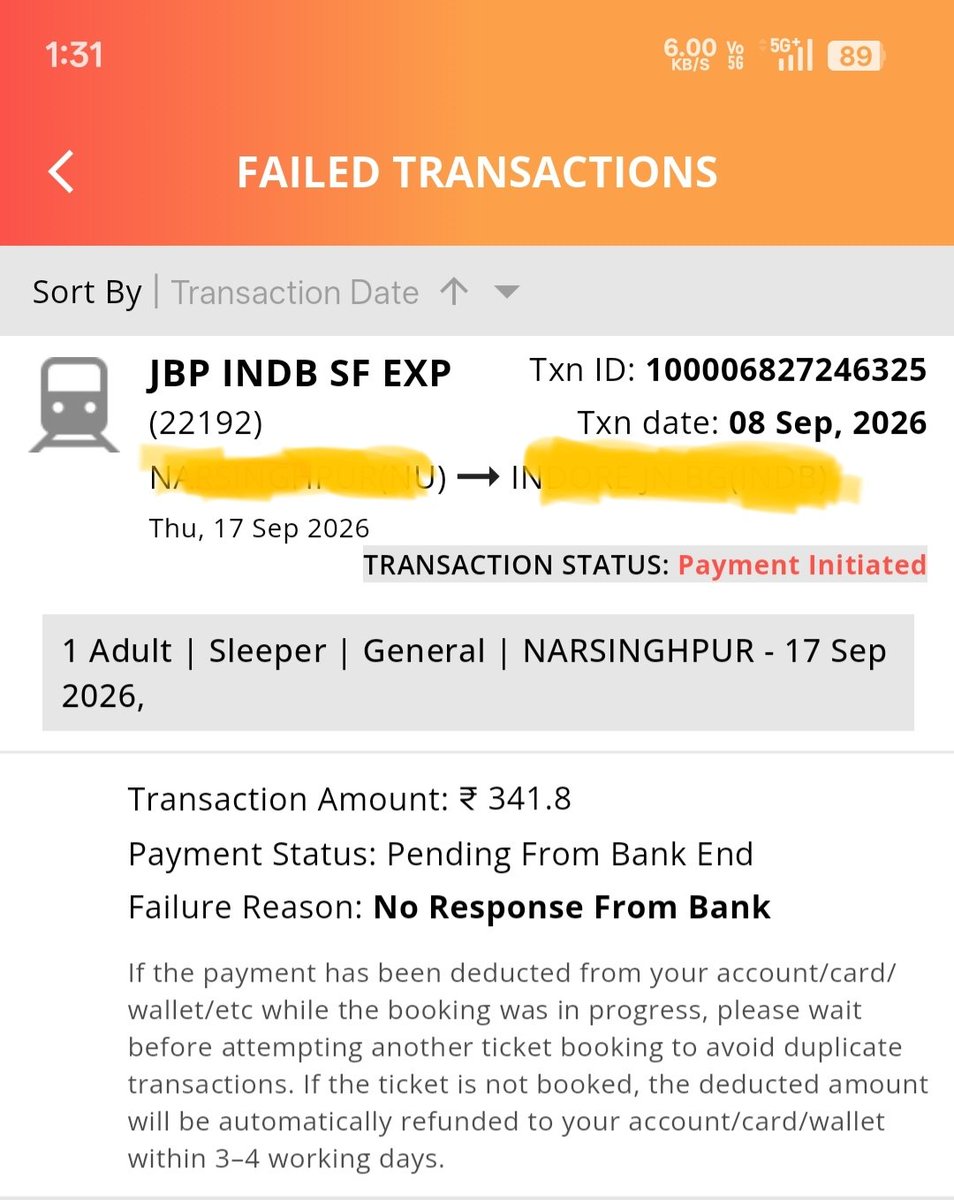Toggle the sort order arrow
Viewport: 954px width, 1200px height.
coord(454,292)
